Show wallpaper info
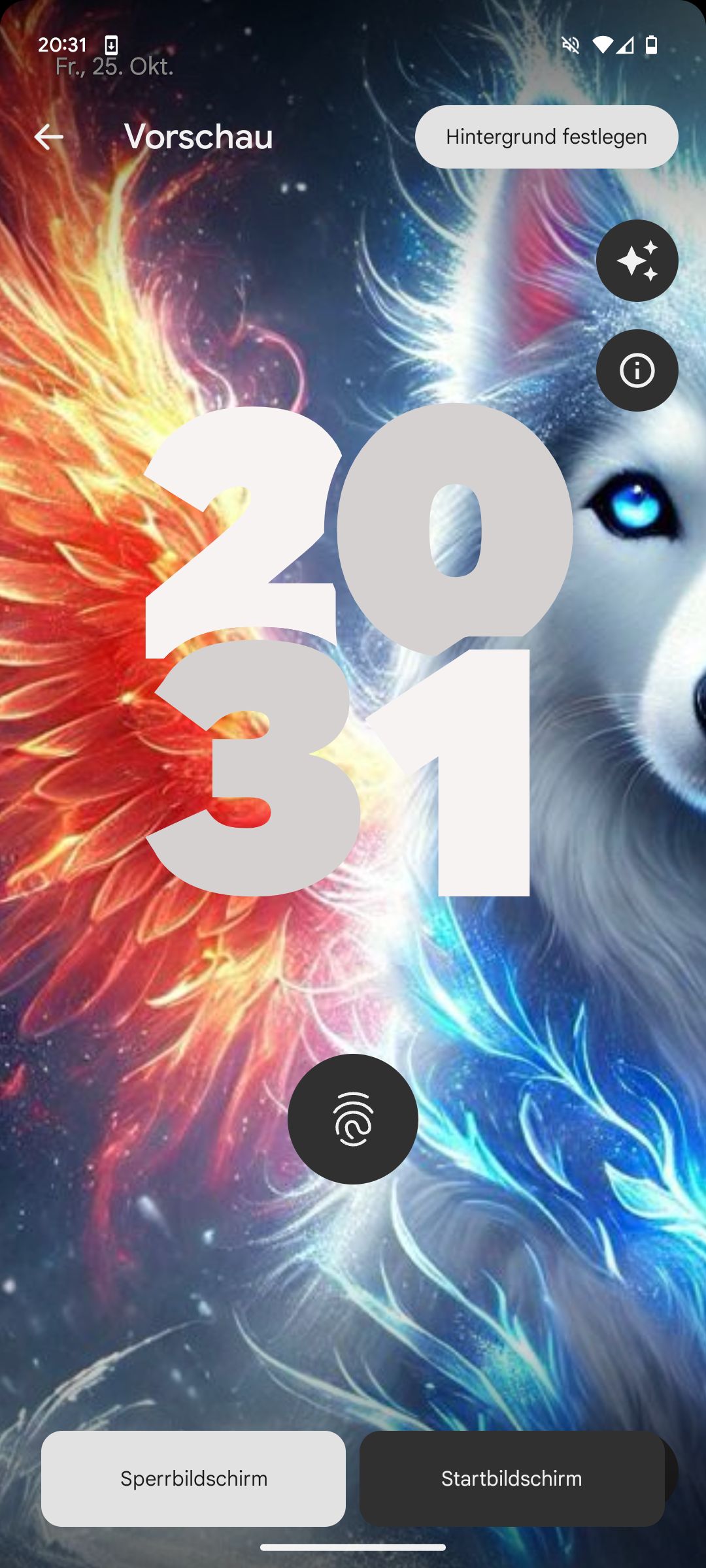The height and width of the screenshot is (1568, 706). (x=637, y=370)
